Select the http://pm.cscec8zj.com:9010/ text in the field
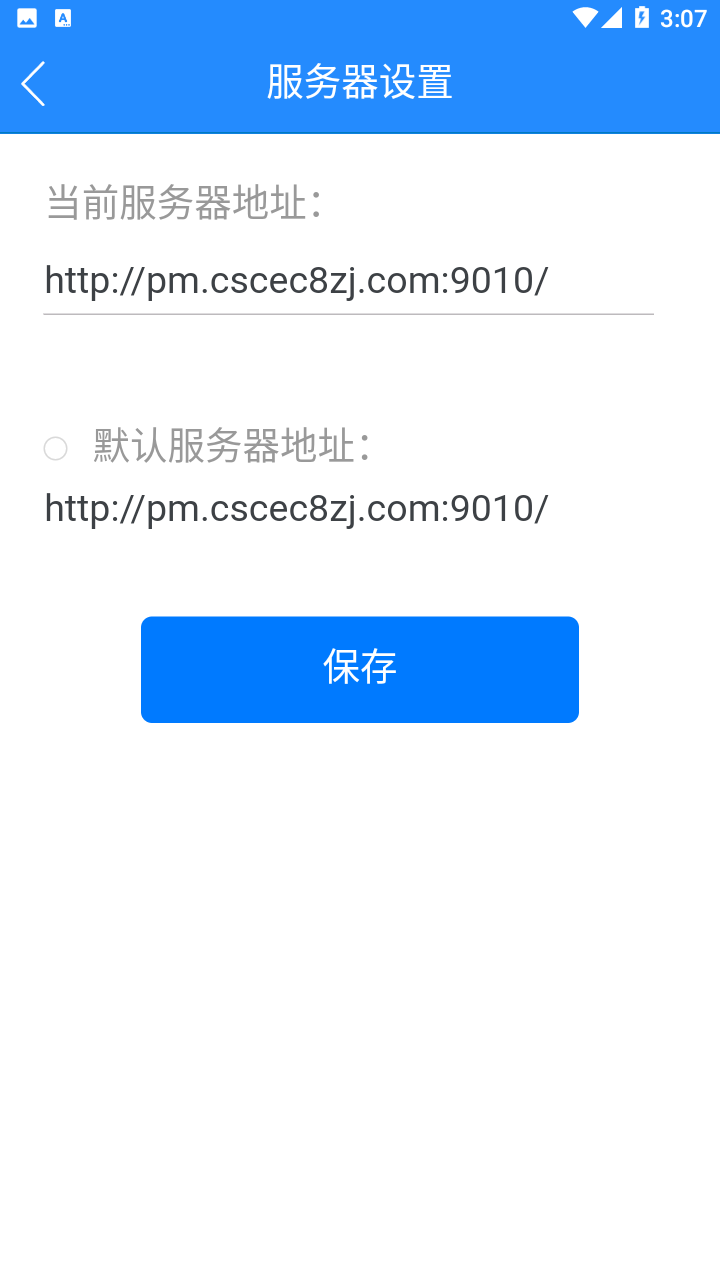The width and height of the screenshot is (720, 1280). (295, 281)
